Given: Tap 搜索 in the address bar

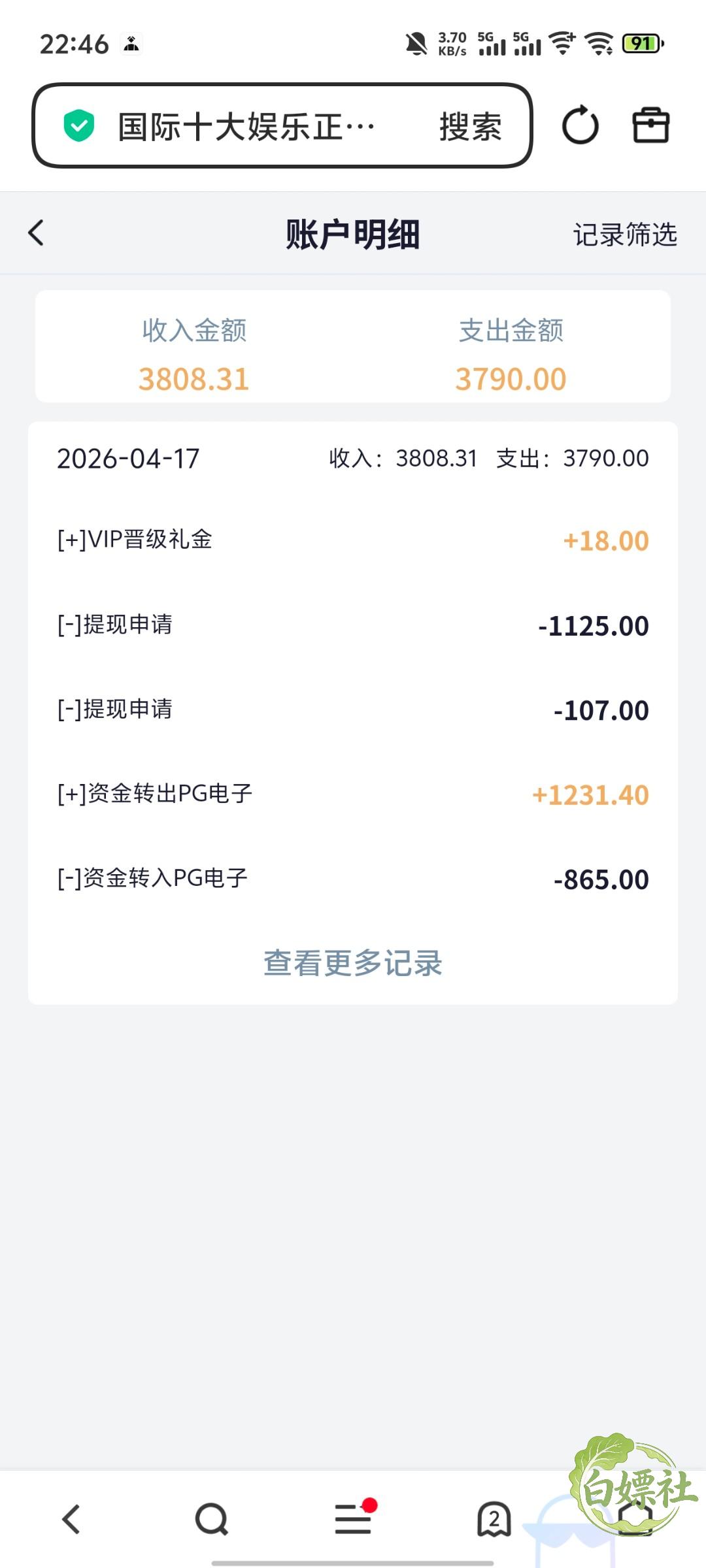Looking at the screenshot, I should point(471,126).
